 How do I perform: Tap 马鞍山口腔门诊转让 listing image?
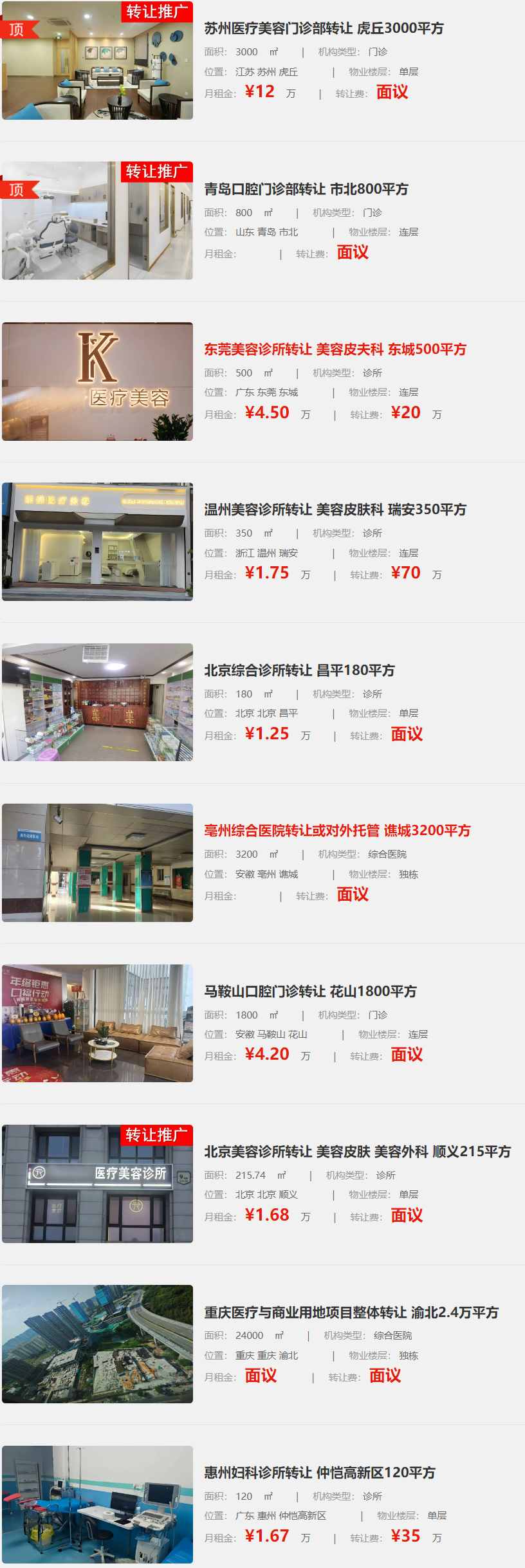(x=97, y=1023)
